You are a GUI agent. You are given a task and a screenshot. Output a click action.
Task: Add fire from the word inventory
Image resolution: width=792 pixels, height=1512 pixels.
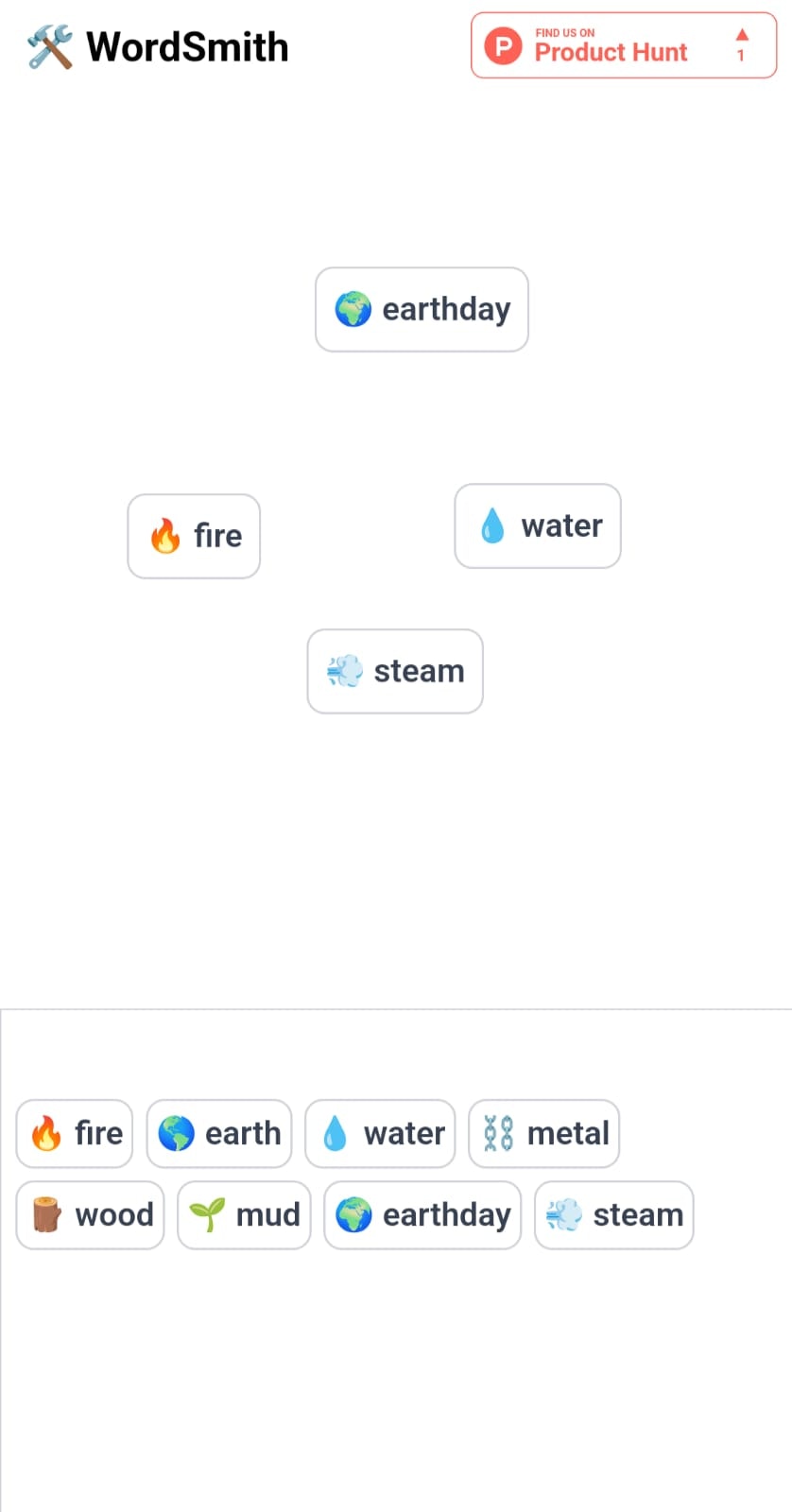click(75, 1133)
